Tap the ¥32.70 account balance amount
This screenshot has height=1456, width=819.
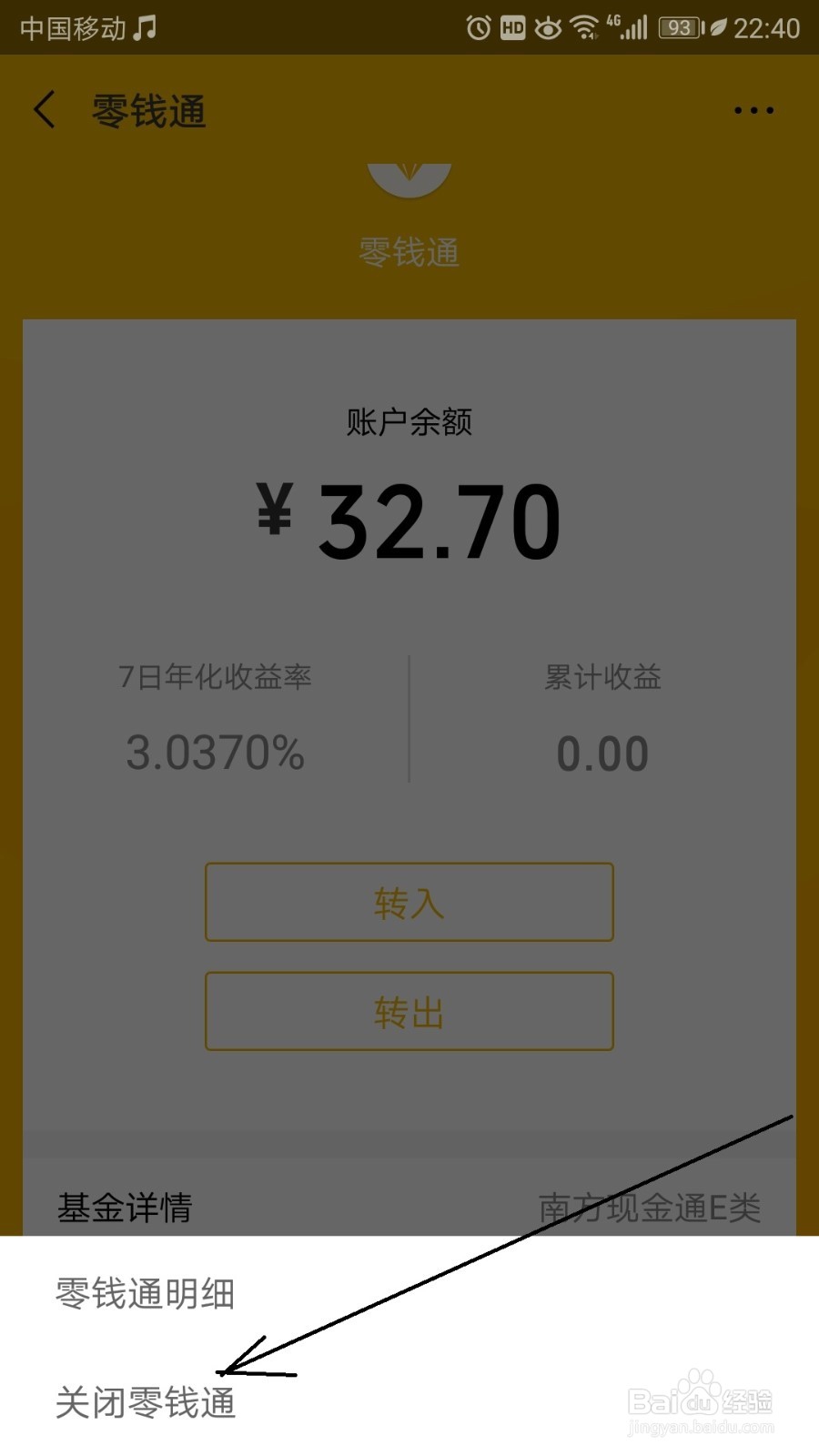(409, 519)
